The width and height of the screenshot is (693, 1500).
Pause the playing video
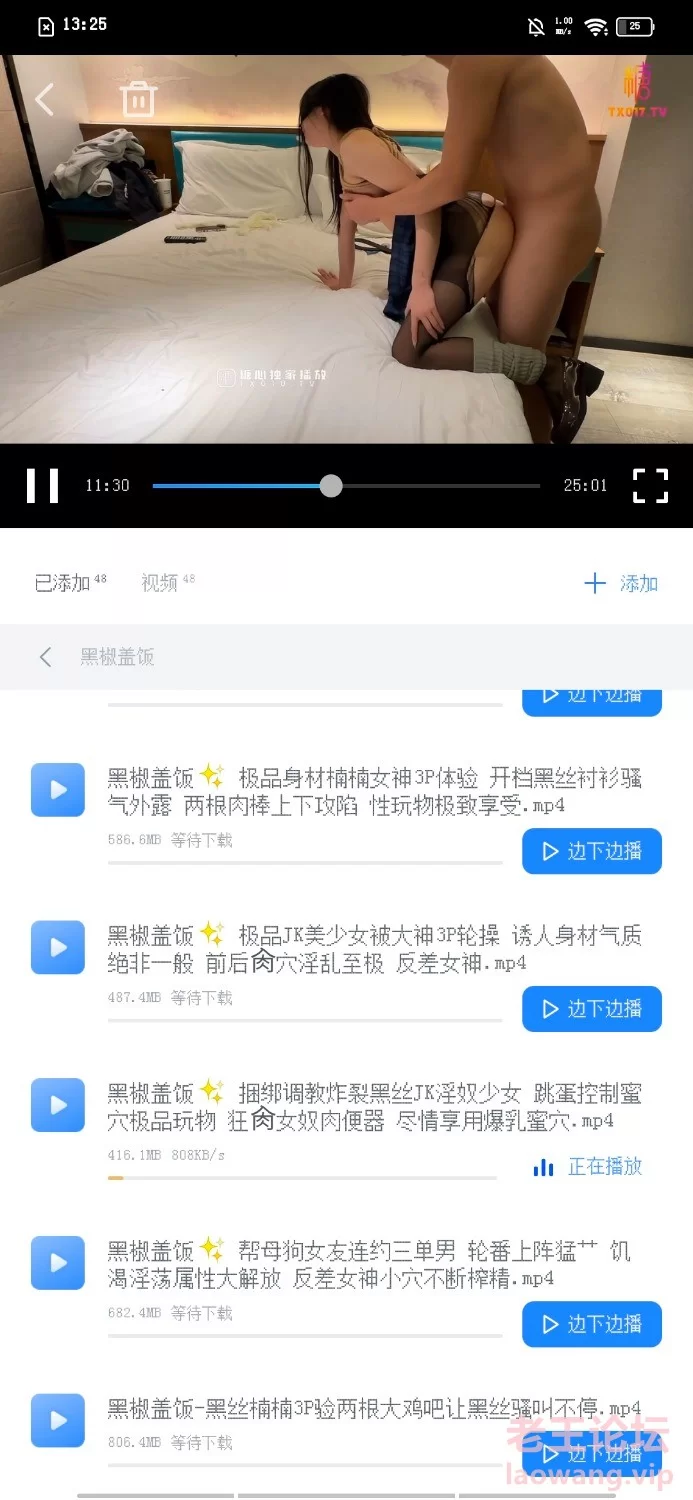click(42, 485)
